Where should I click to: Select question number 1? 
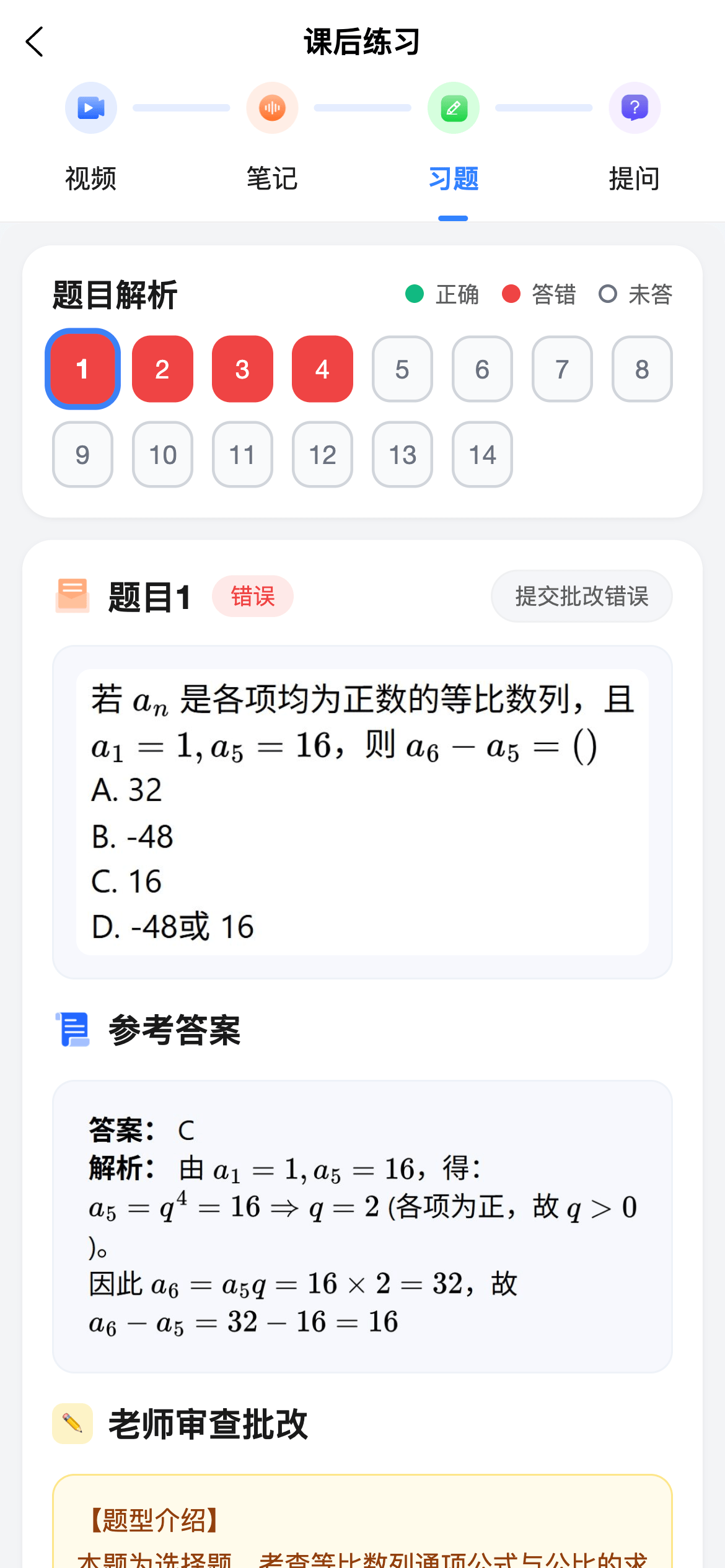coord(82,369)
